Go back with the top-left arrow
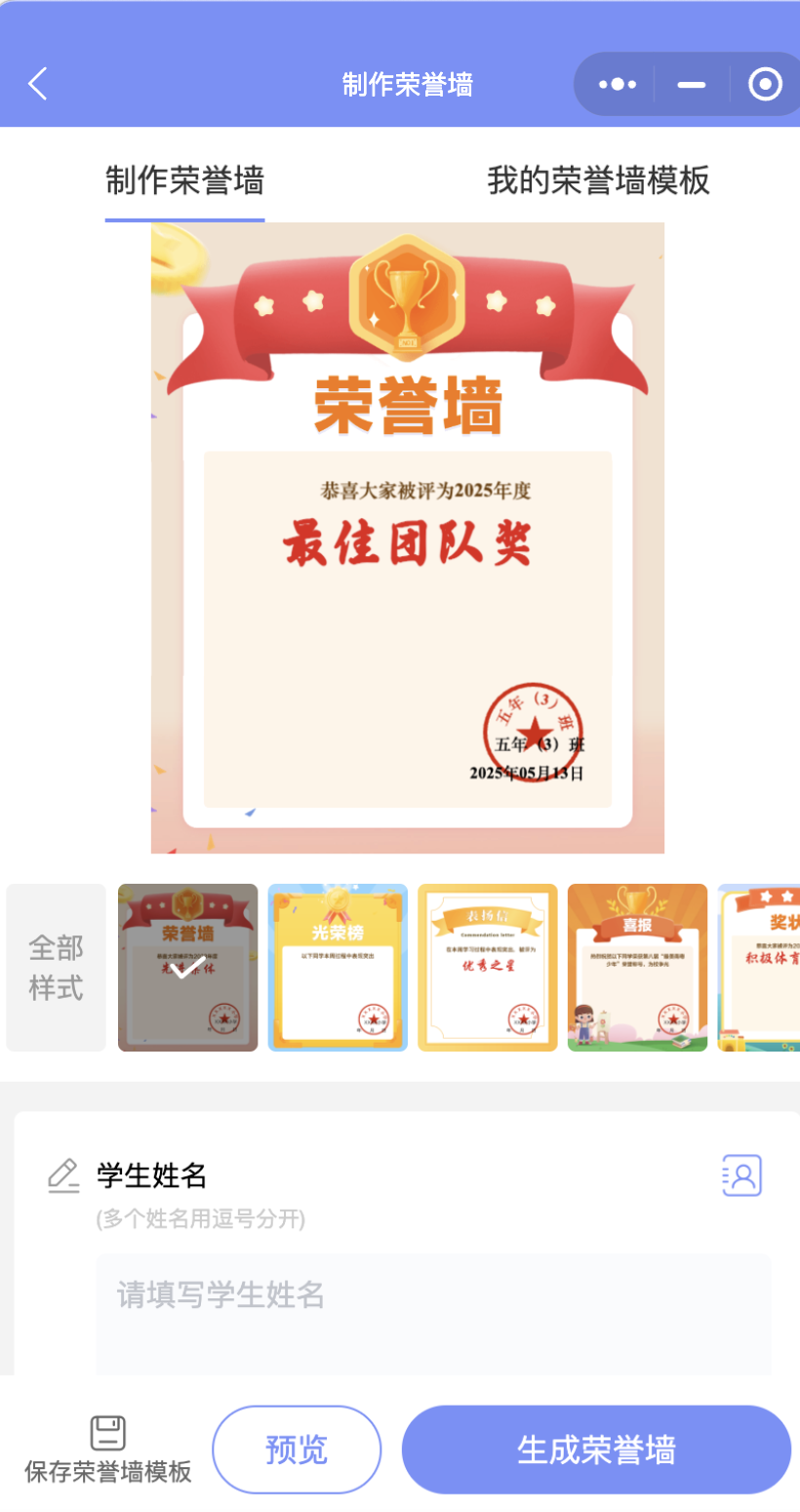This screenshot has height=1512, width=800. pos(37,84)
